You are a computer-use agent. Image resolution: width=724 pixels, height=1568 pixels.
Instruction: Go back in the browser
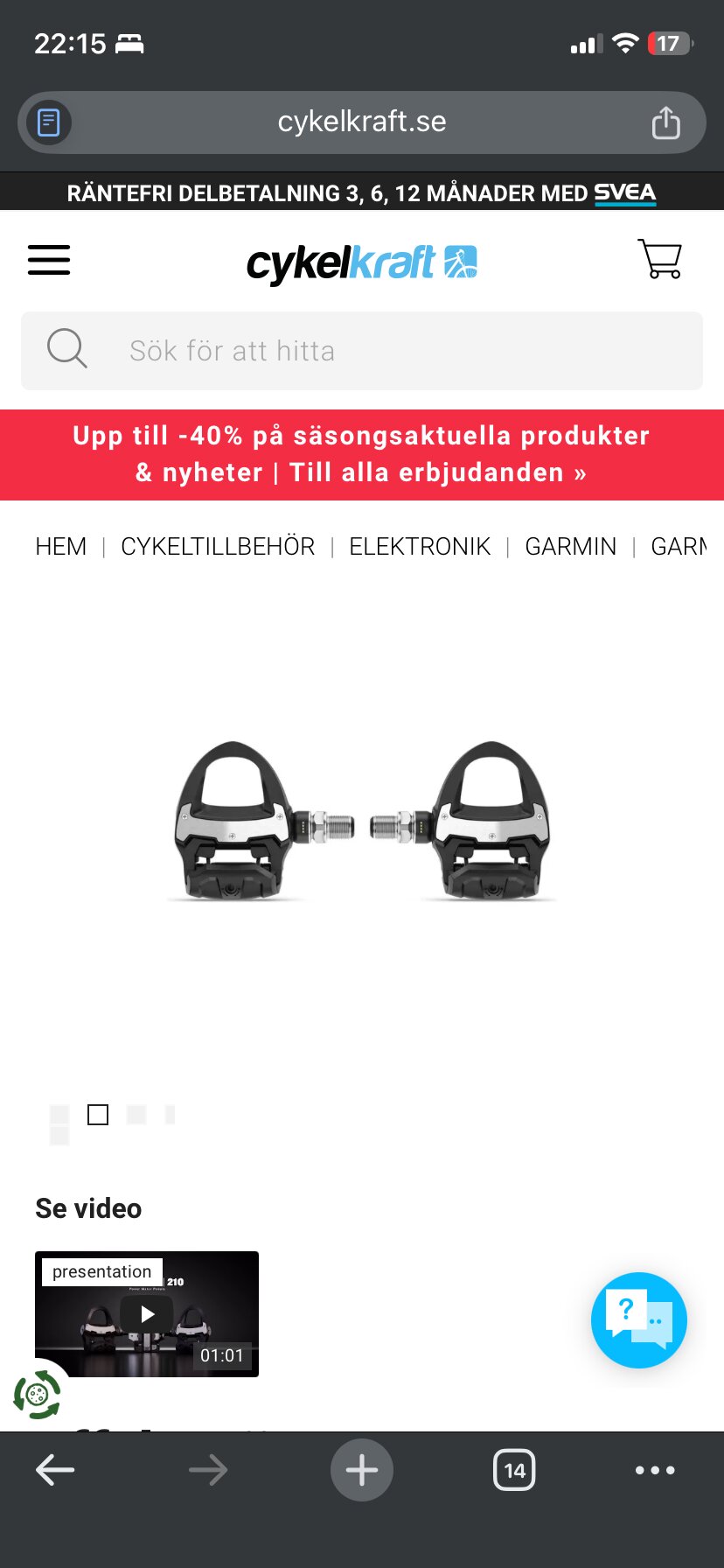click(55, 1470)
